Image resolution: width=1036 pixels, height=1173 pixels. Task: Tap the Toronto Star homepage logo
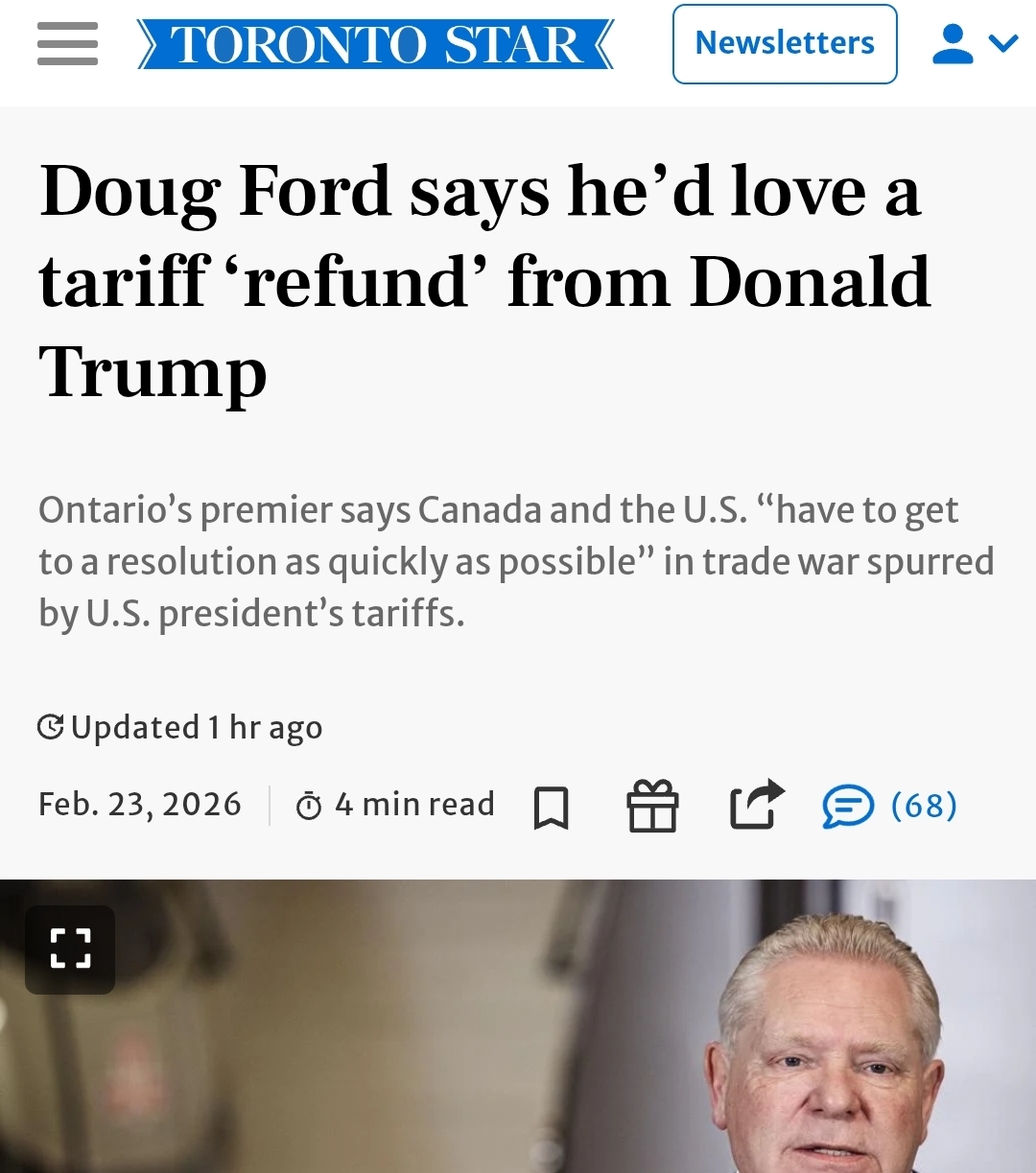375,44
